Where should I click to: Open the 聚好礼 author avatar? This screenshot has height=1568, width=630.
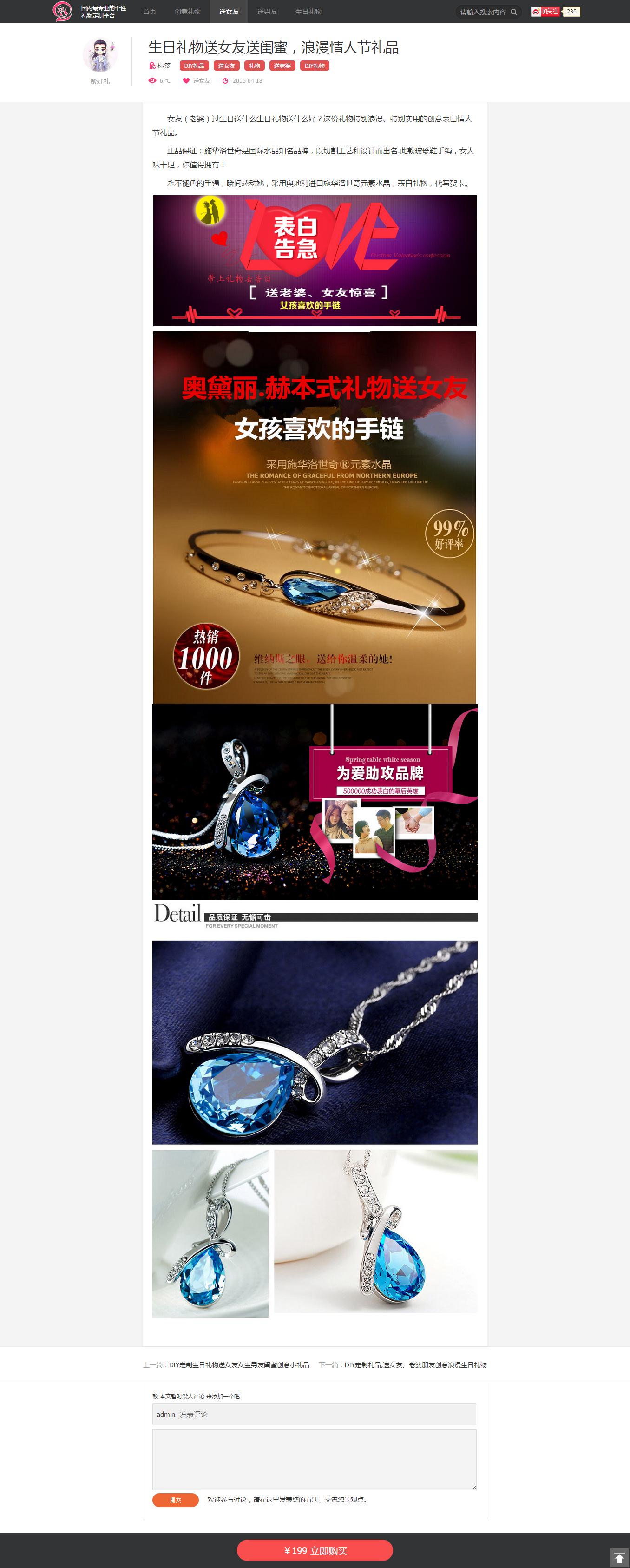(100, 55)
